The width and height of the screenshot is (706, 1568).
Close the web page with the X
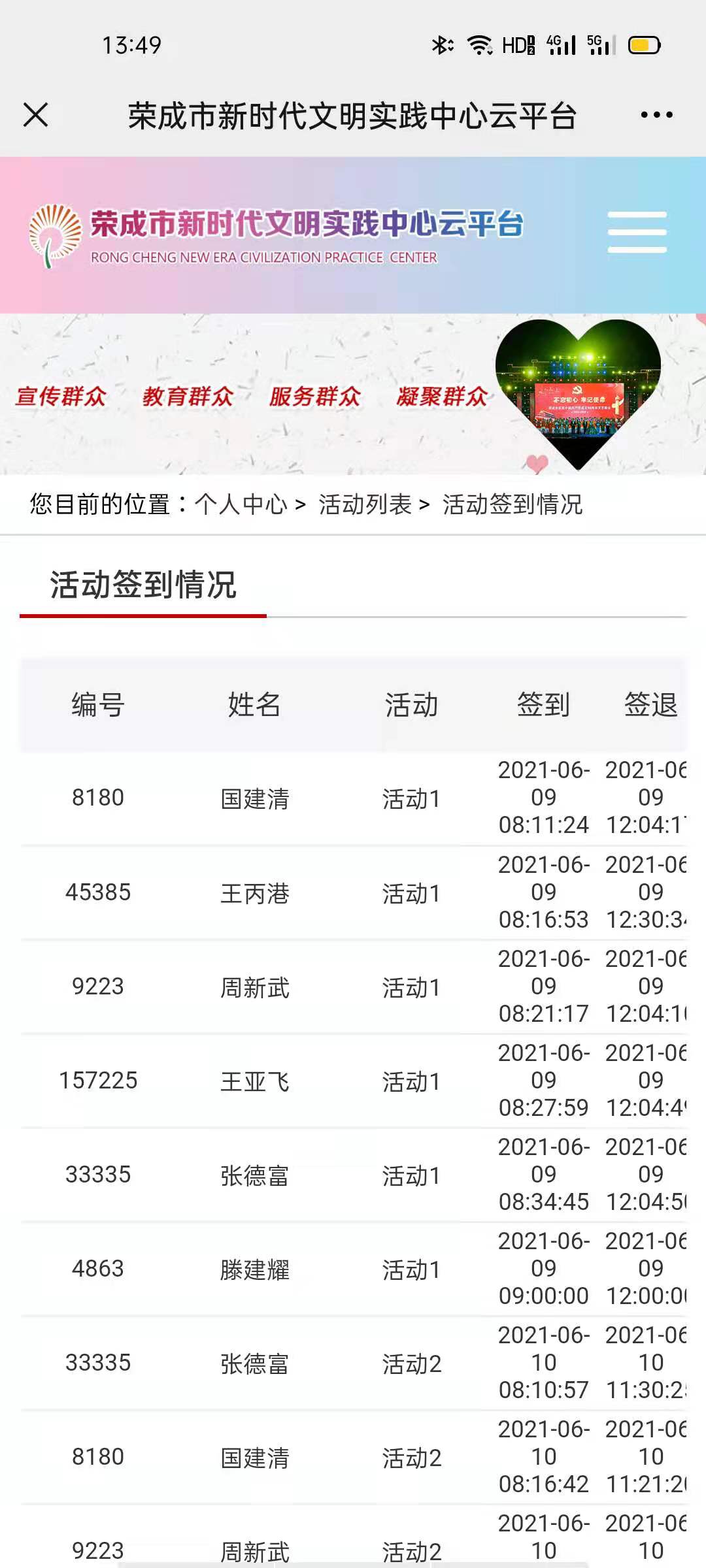tap(36, 115)
